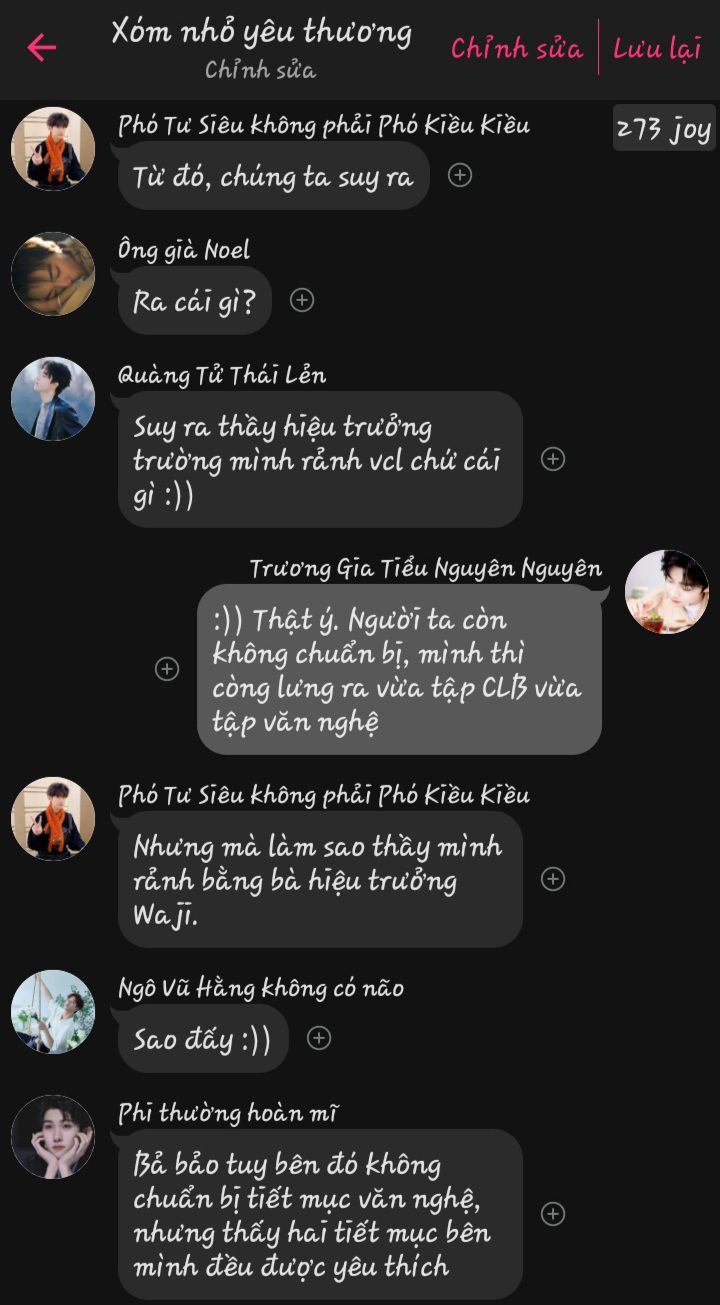This screenshot has width=720, height=1305.
Task: Open Trương Gia Tiểu Nguyên Nguyên's avatar
Action: coord(667,592)
